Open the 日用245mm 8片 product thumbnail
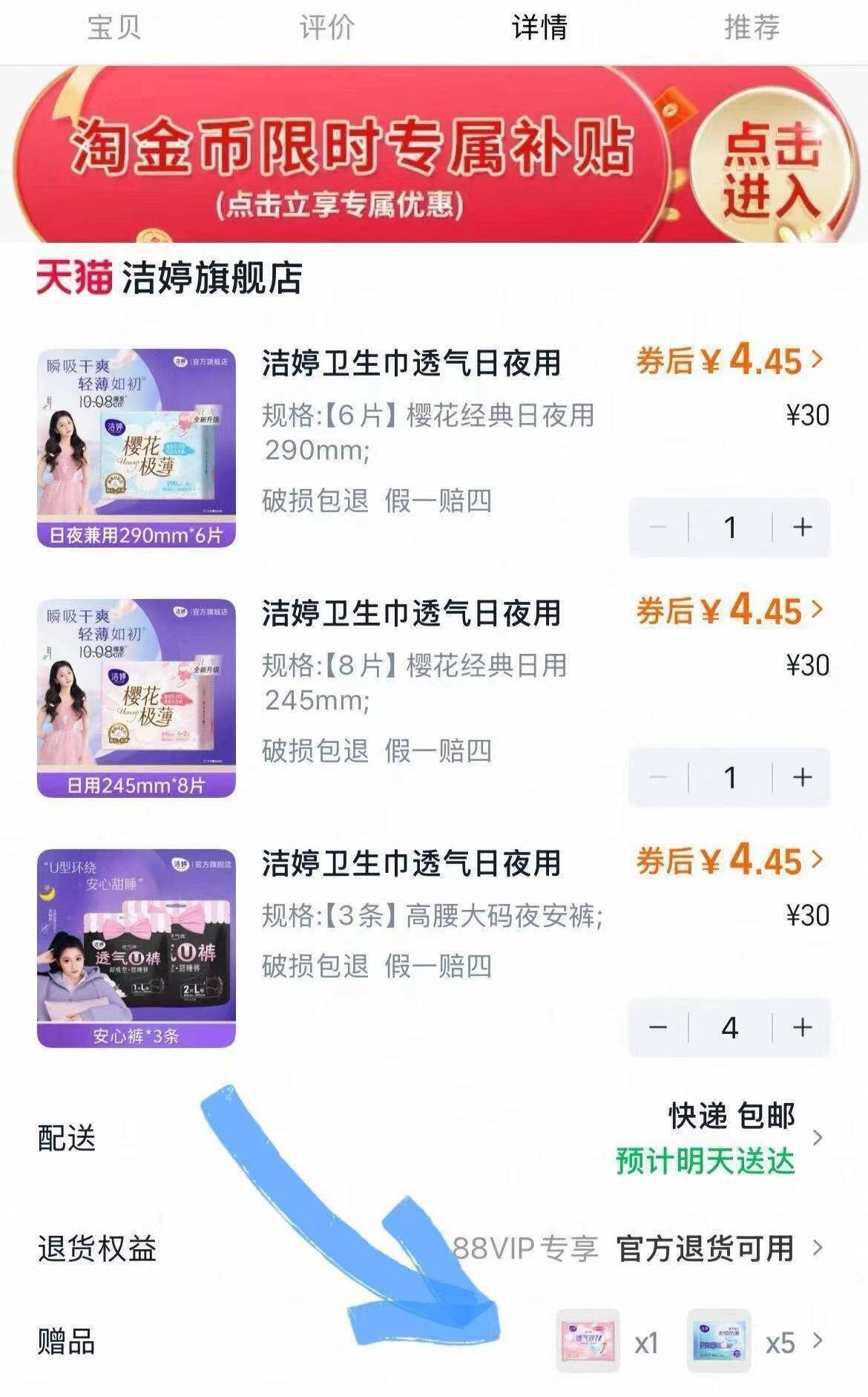The height and width of the screenshot is (1397, 868). tap(136, 698)
